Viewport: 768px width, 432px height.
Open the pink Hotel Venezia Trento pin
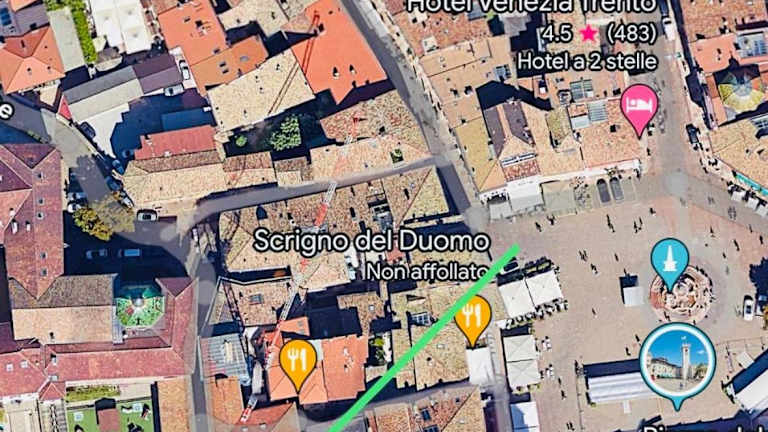coord(639,105)
